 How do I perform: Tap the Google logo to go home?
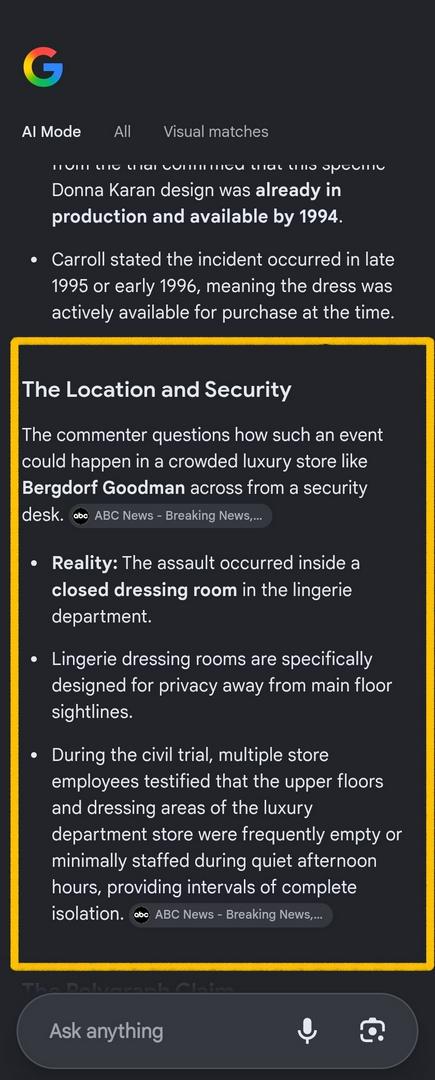coord(43,67)
